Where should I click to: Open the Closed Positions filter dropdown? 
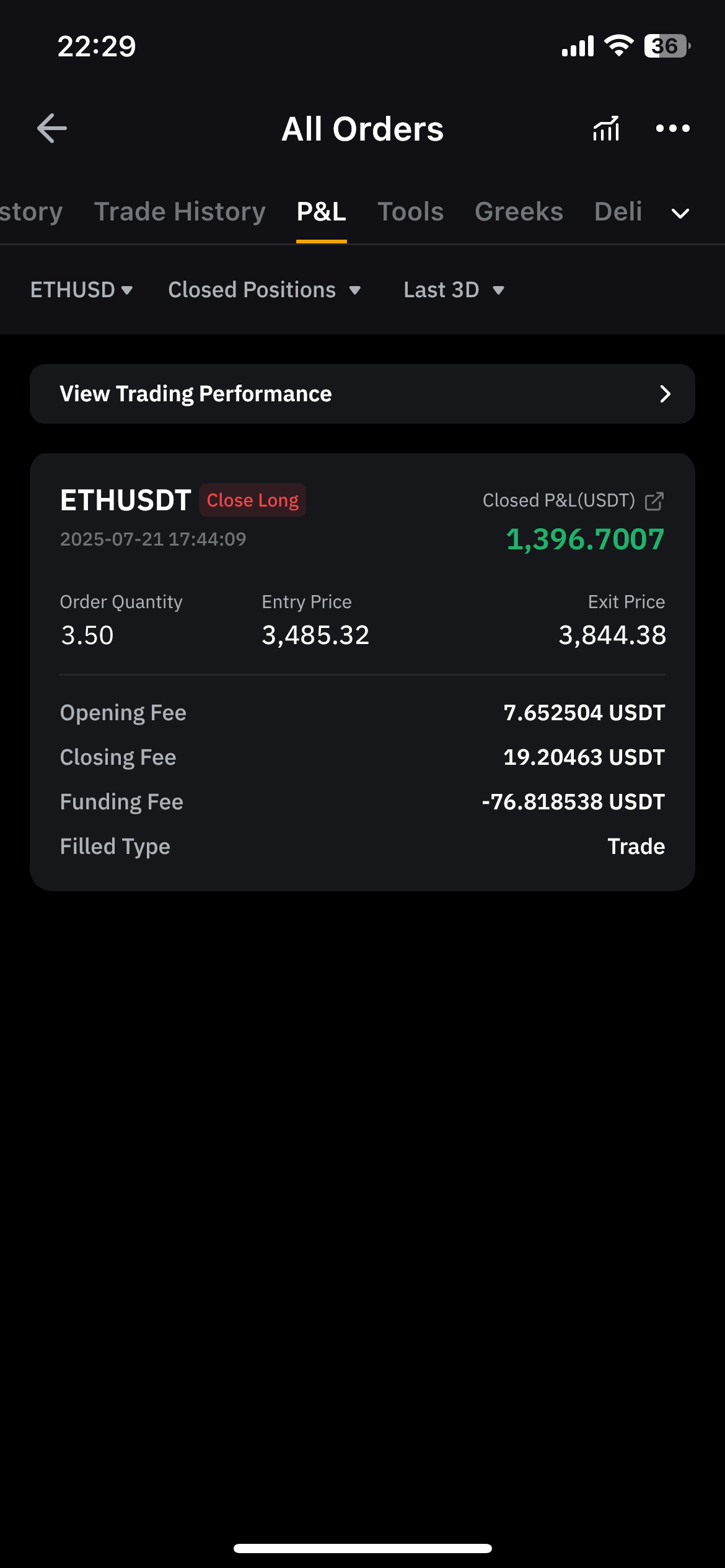tap(264, 289)
